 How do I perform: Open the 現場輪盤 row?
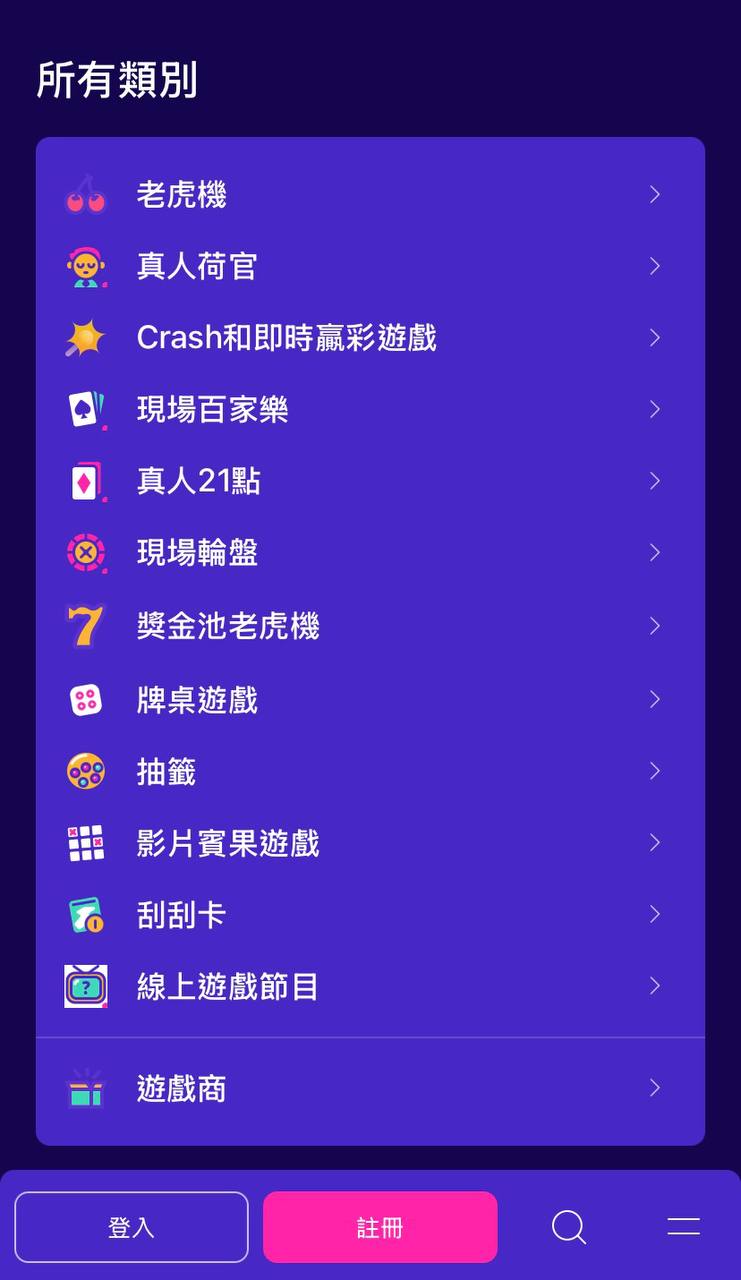click(x=370, y=553)
